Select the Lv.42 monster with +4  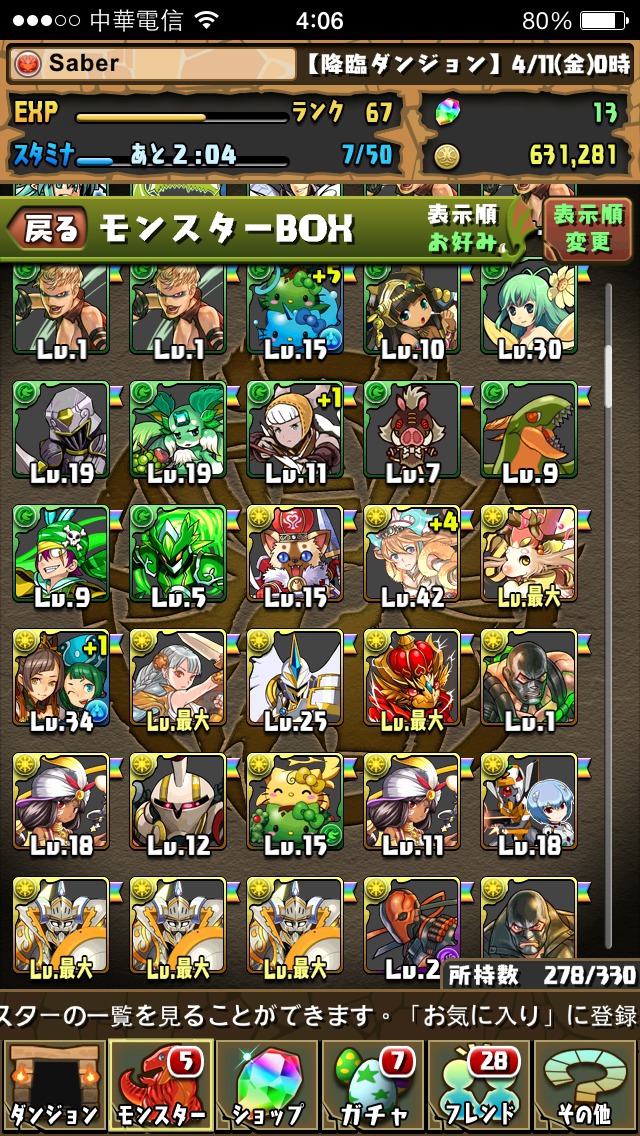pos(412,554)
